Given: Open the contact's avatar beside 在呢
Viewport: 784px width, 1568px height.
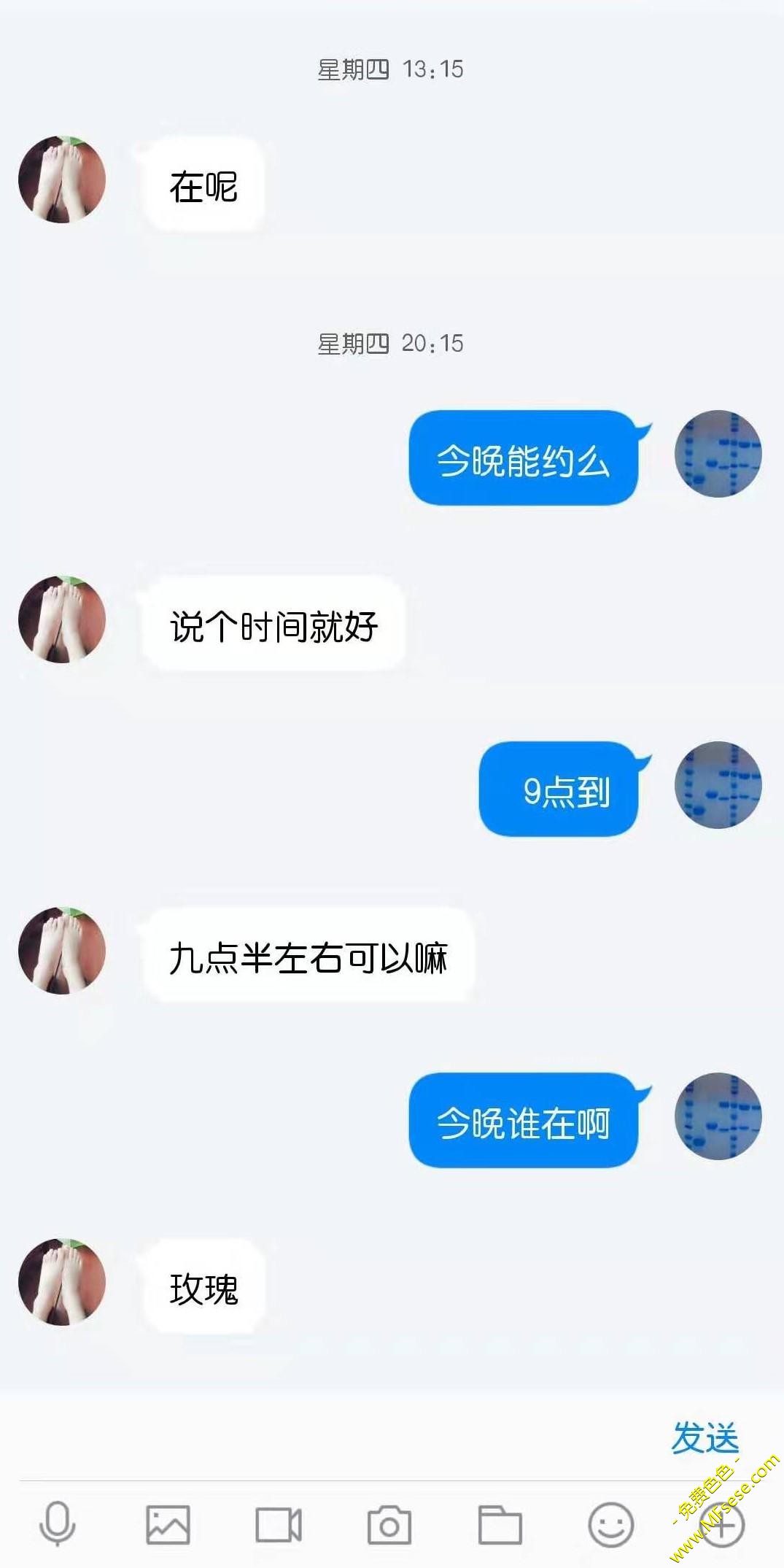Looking at the screenshot, I should tap(62, 179).
